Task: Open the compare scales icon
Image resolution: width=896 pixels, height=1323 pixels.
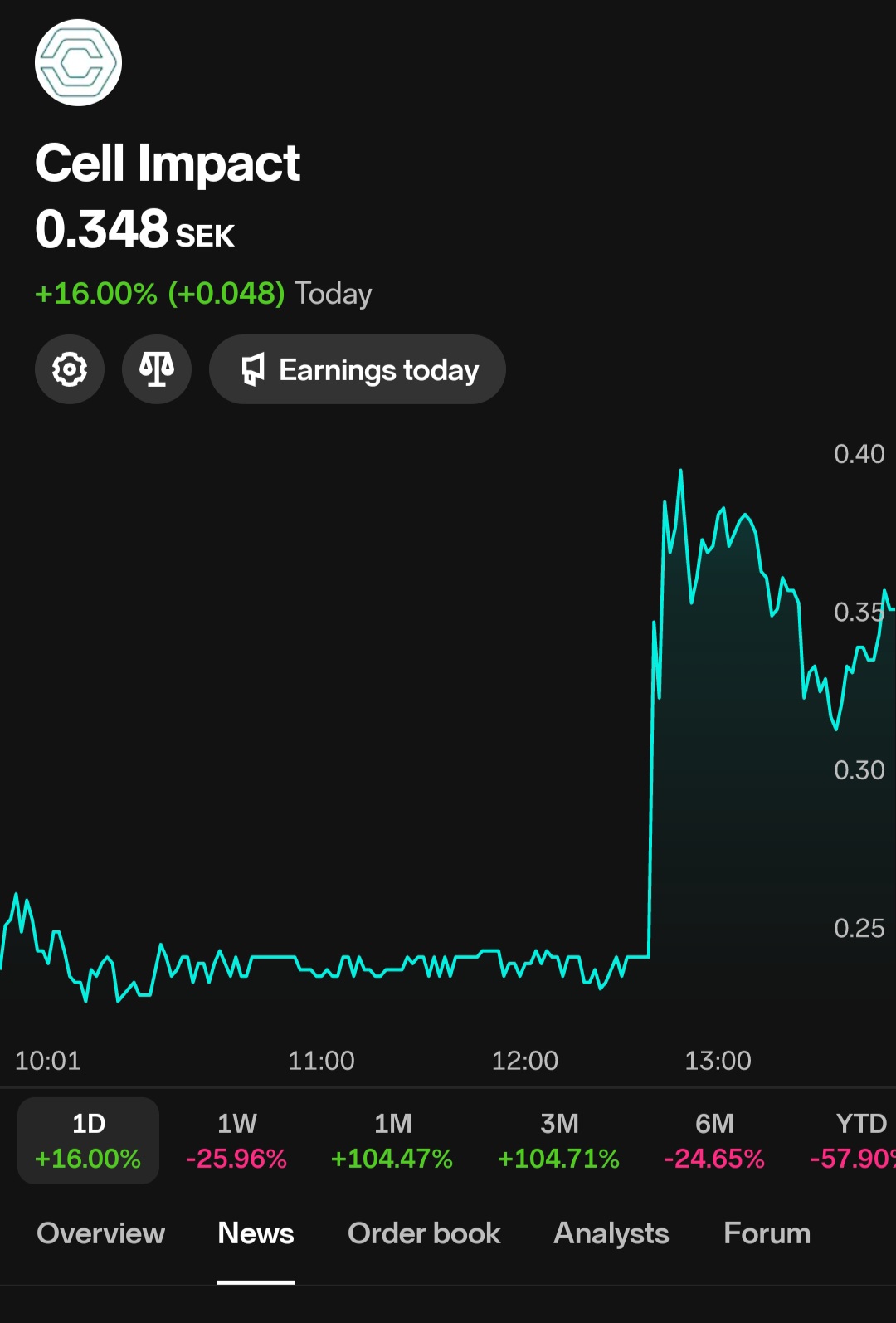Action: coord(157,369)
